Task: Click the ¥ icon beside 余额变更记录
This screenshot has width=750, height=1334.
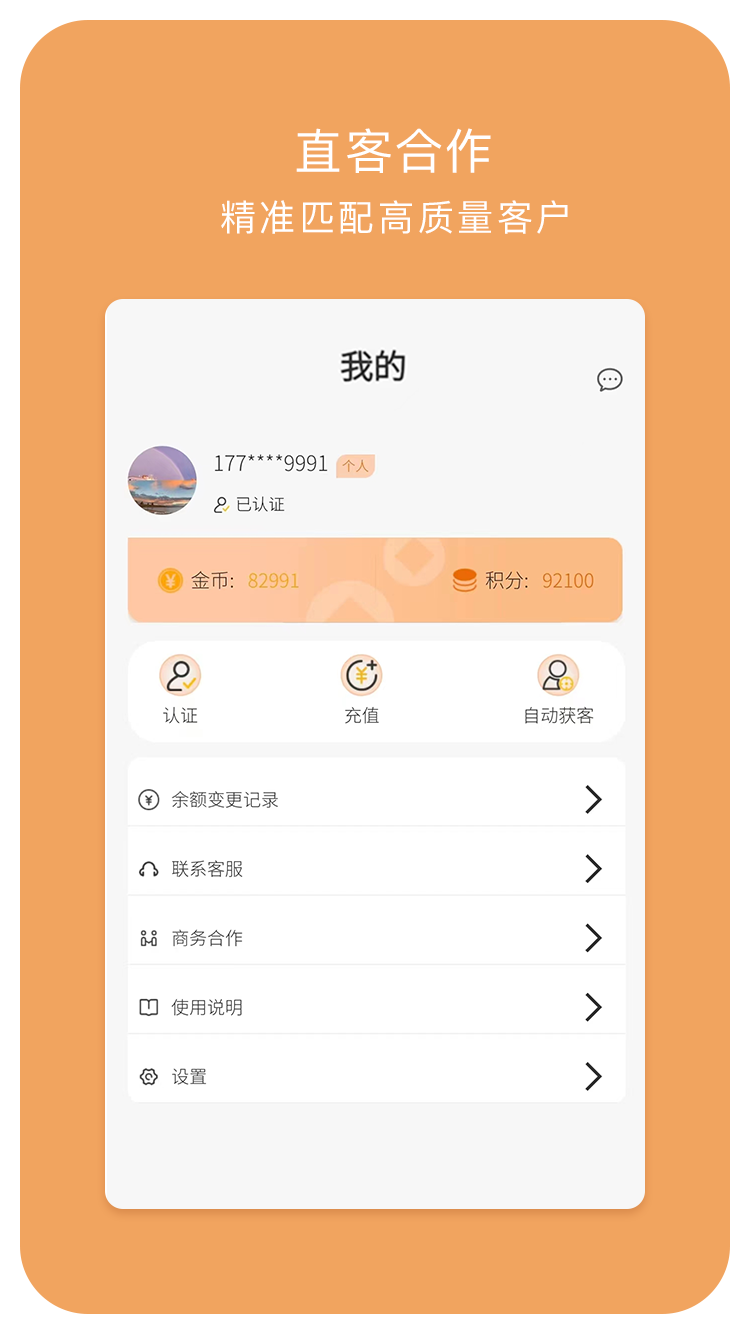Action: pyautogui.click(x=150, y=799)
